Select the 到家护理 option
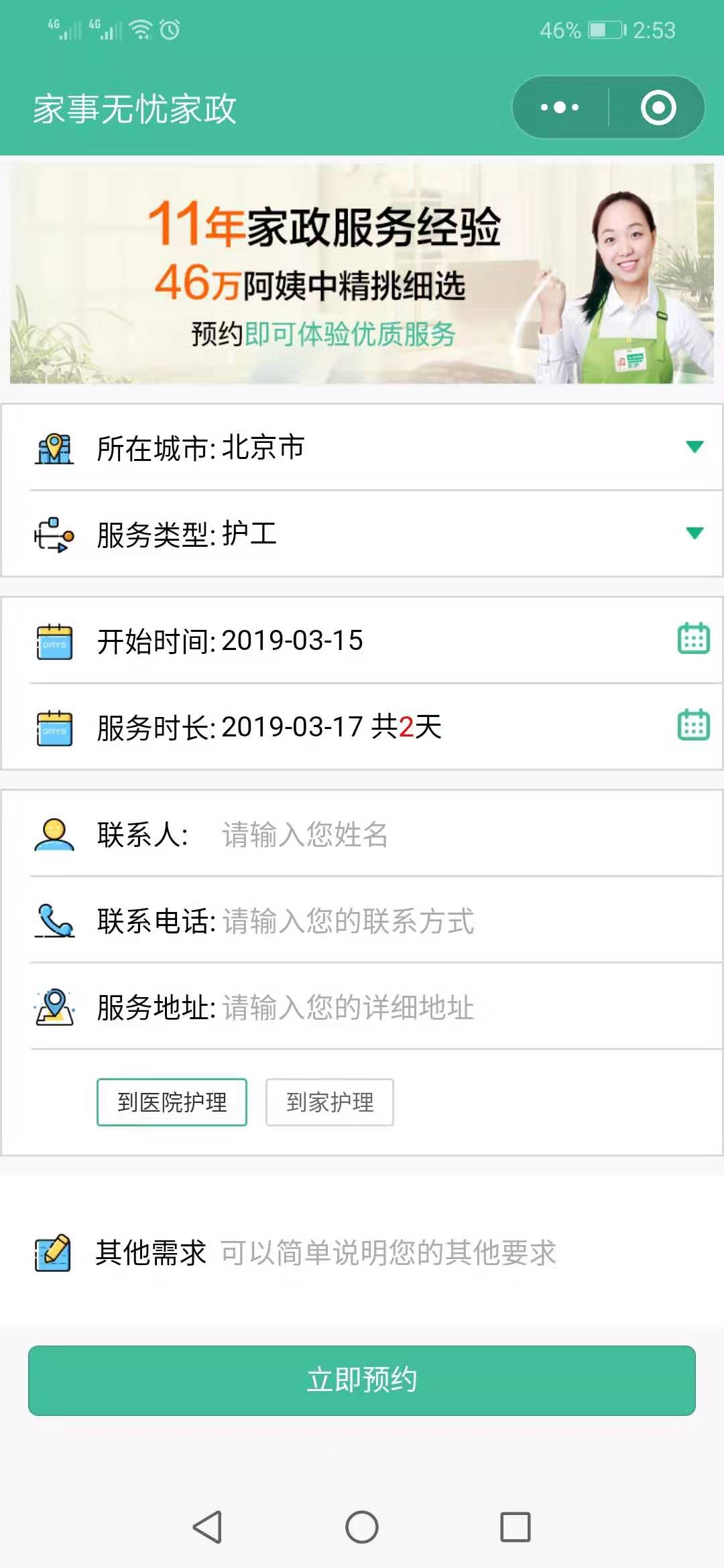Viewport: 724px width, 1568px height. [329, 1102]
